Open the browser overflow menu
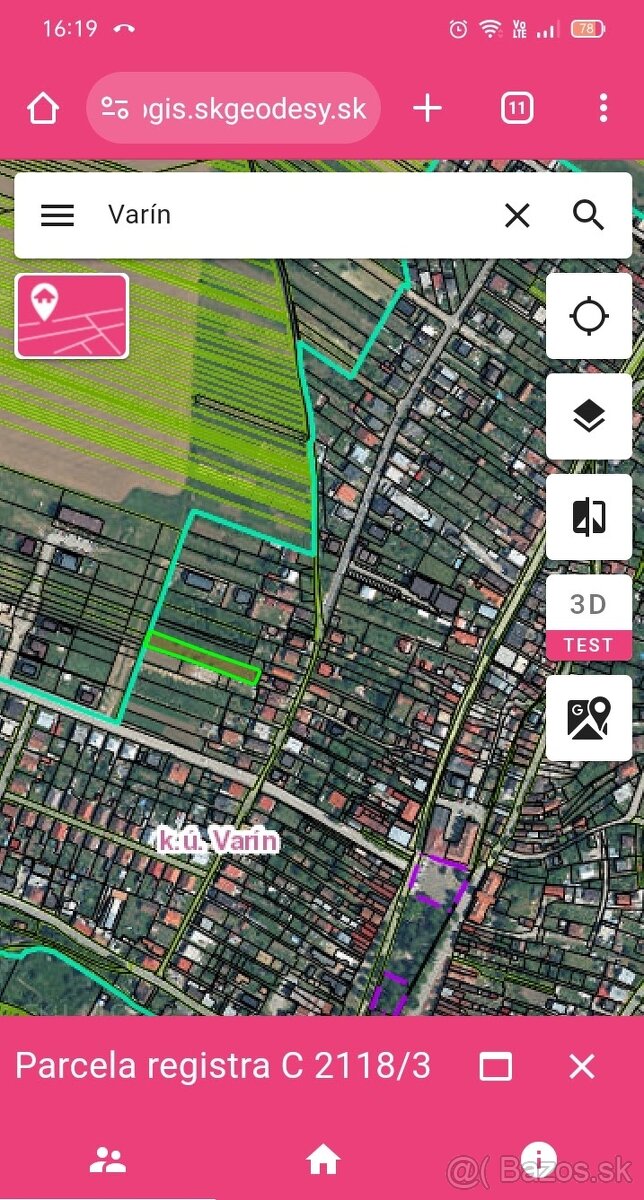 tap(603, 108)
